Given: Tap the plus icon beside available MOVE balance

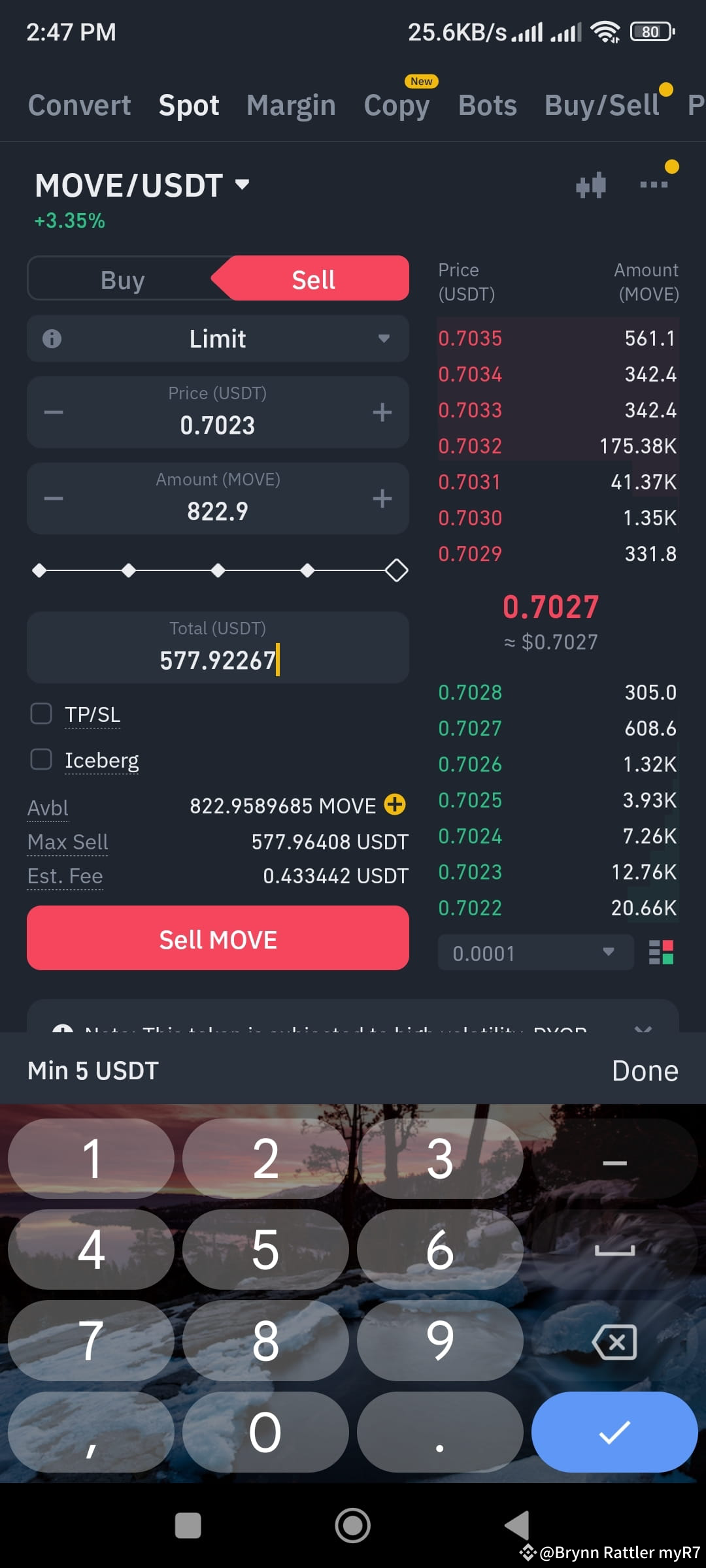Looking at the screenshot, I should point(394,806).
